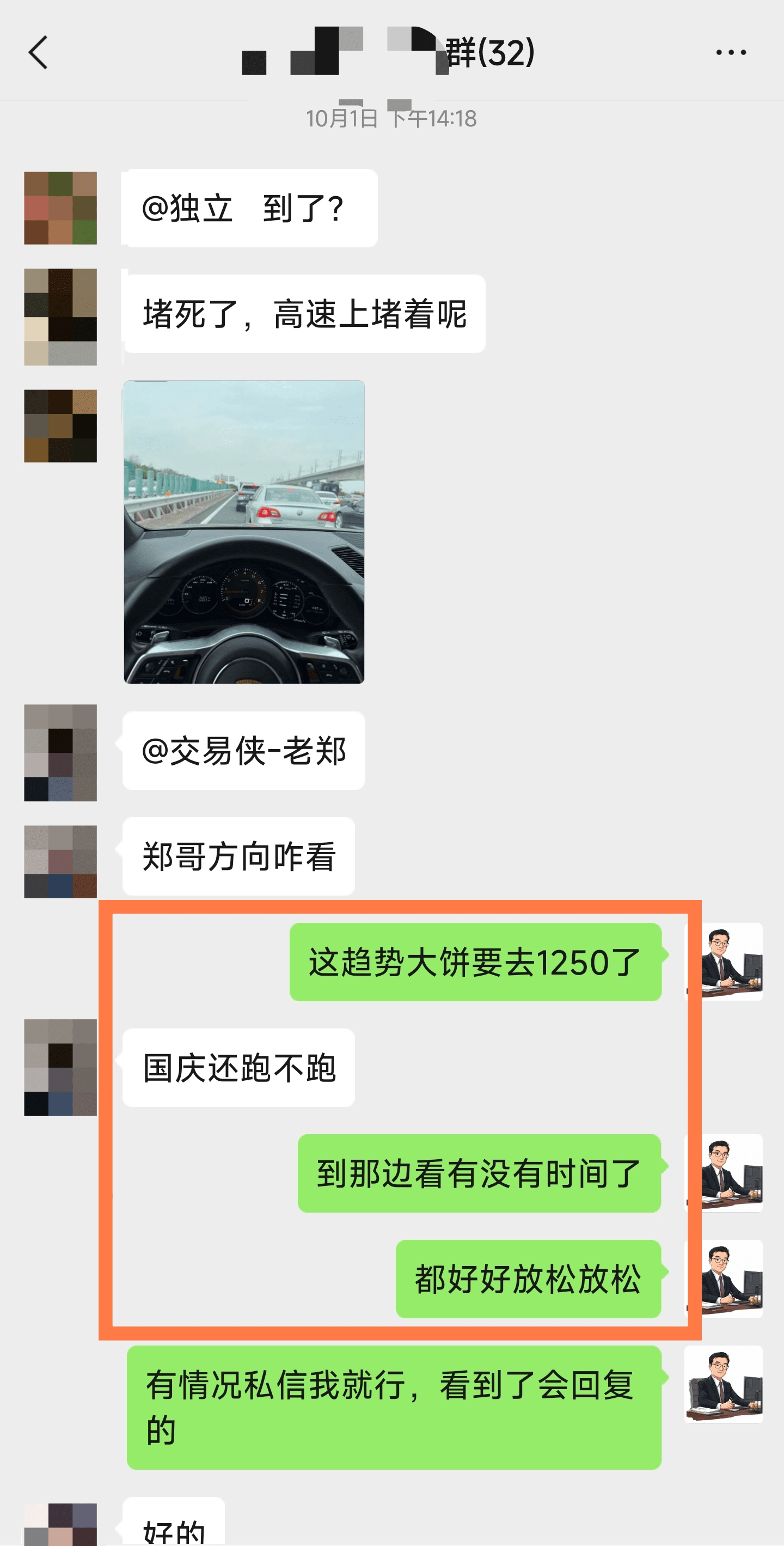Open the highway traffic jam photo

[x=244, y=532]
